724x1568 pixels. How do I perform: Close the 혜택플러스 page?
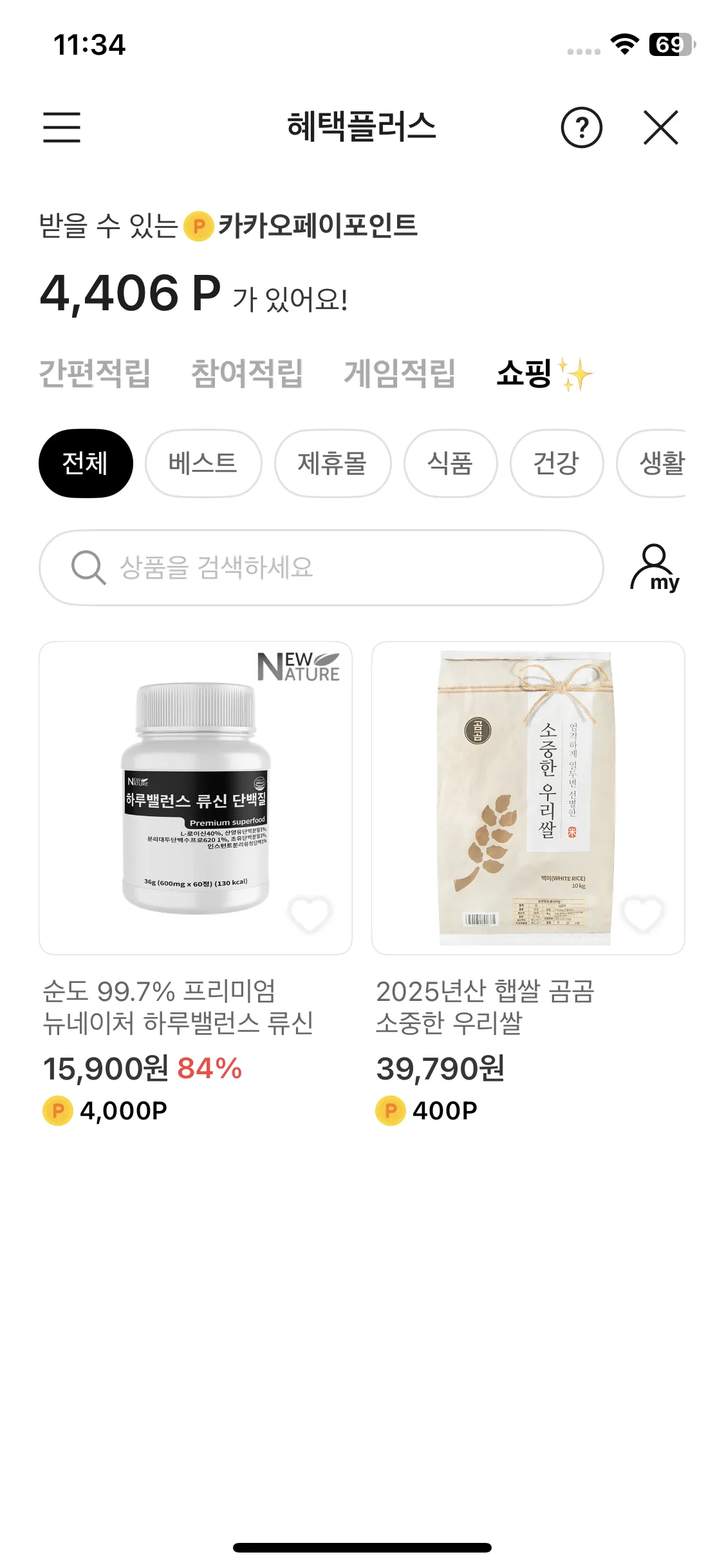(661, 127)
